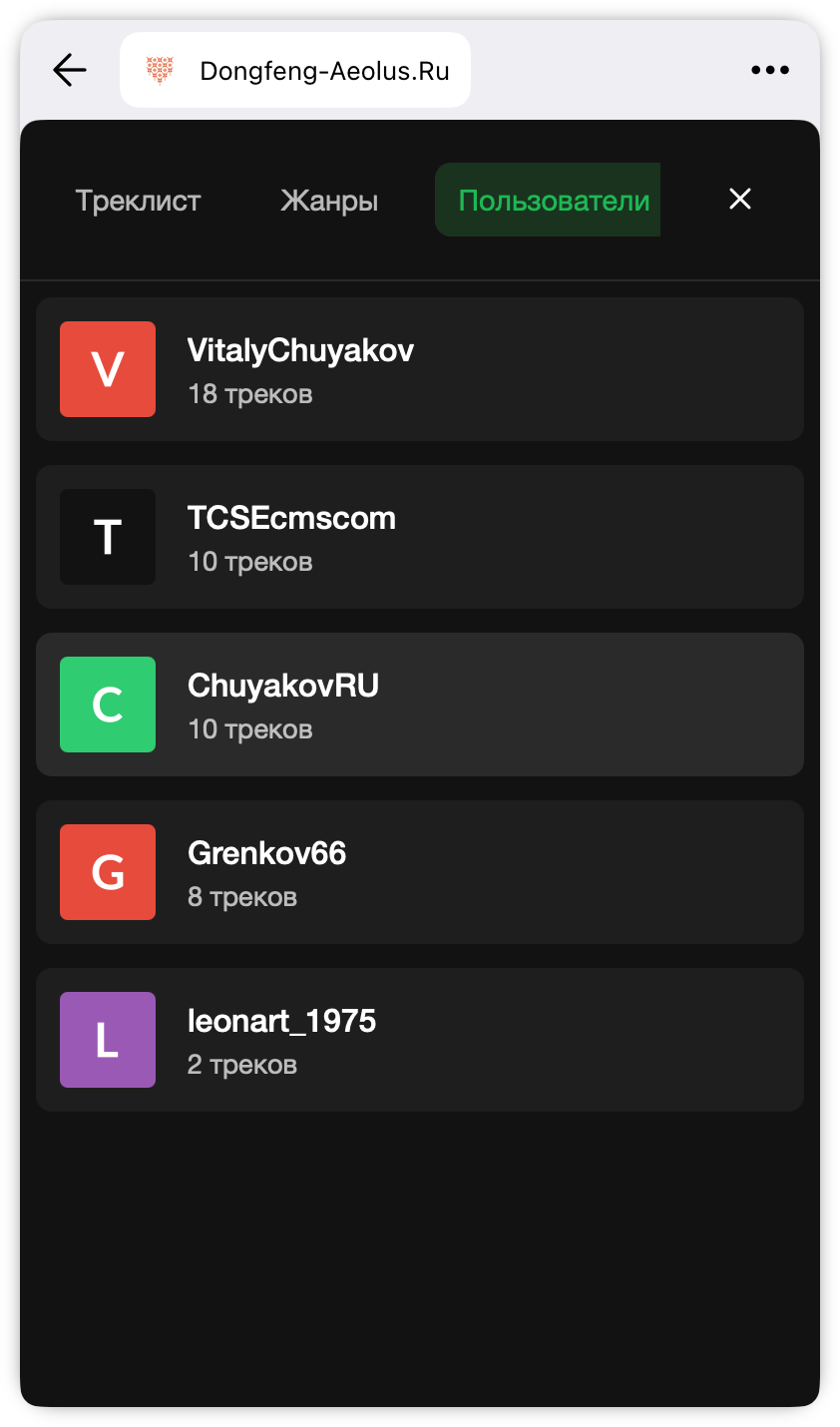Open user TCSEcmscom
The width and height of the screenshot is (840, 1427).
pyautogui.click(x=420, y=537)
